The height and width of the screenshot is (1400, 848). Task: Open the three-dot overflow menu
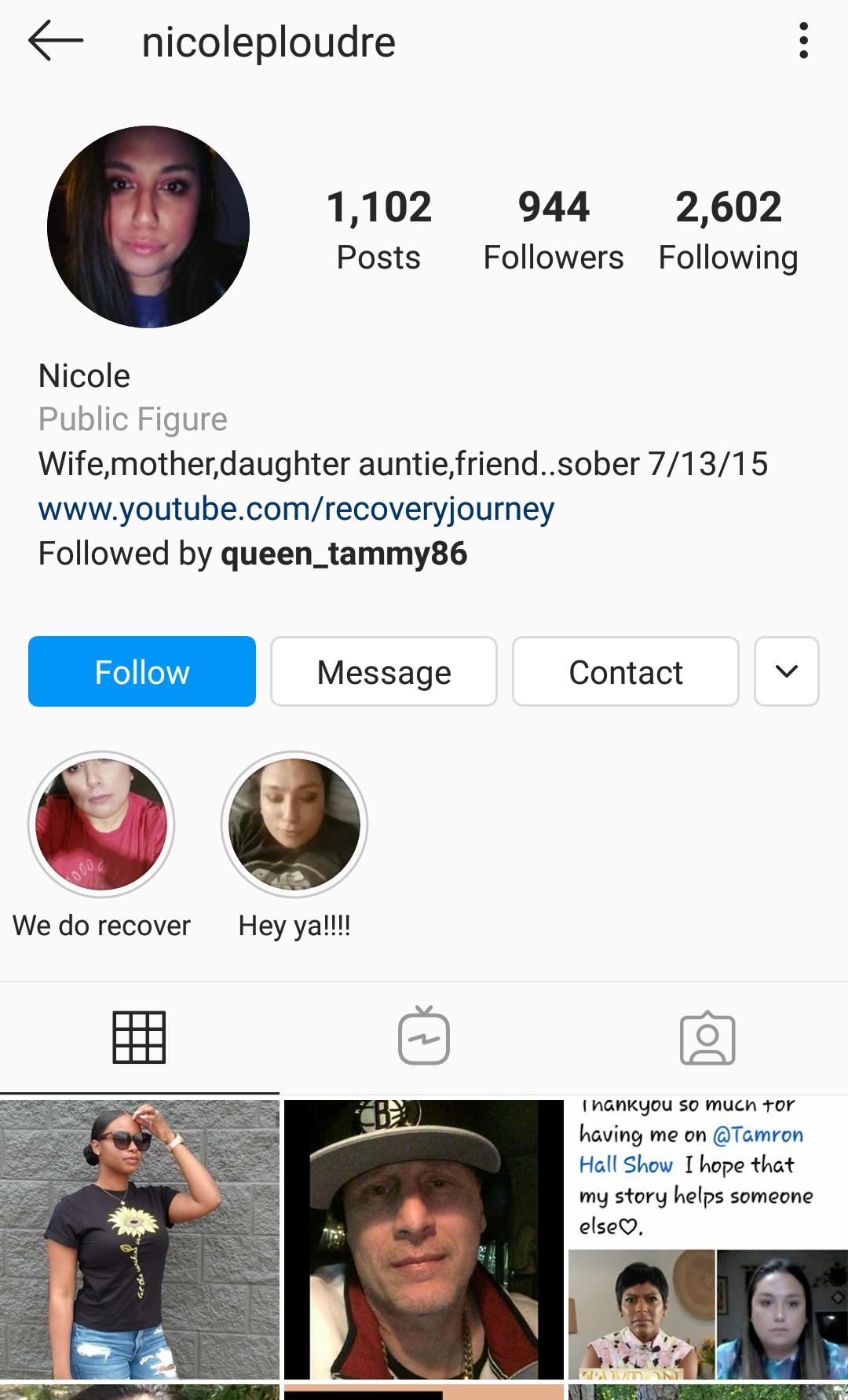pos(803,41)
